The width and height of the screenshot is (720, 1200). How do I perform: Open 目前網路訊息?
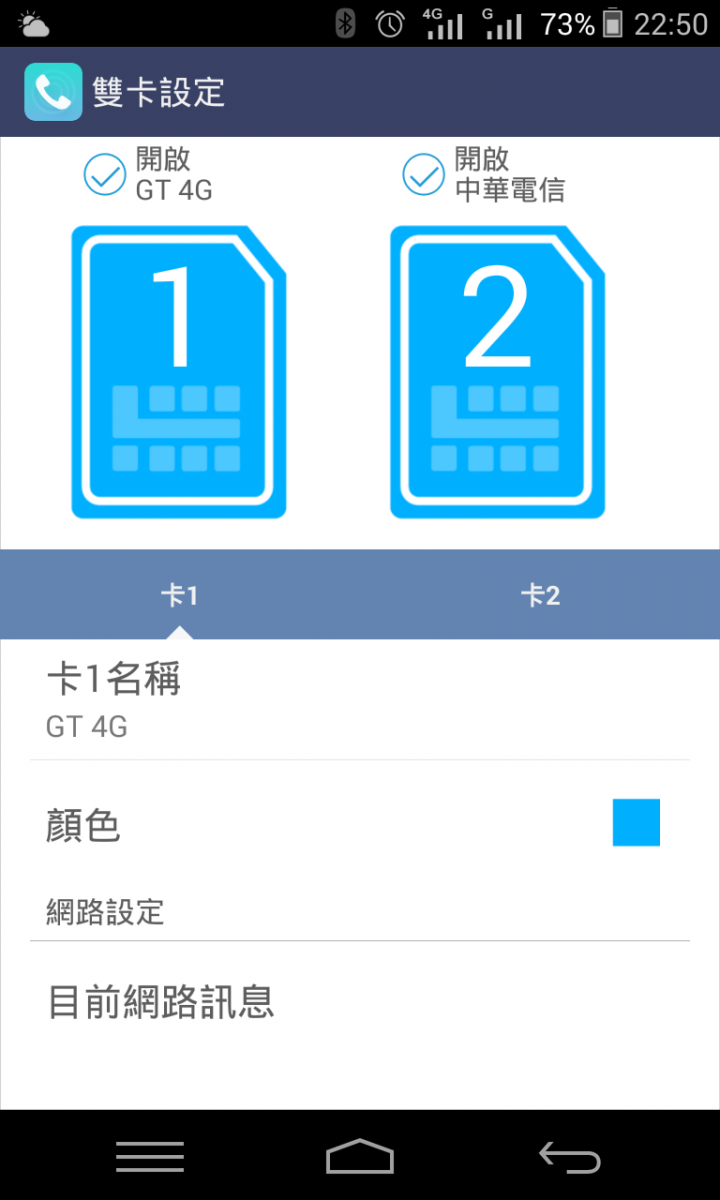coord(360,1002)
